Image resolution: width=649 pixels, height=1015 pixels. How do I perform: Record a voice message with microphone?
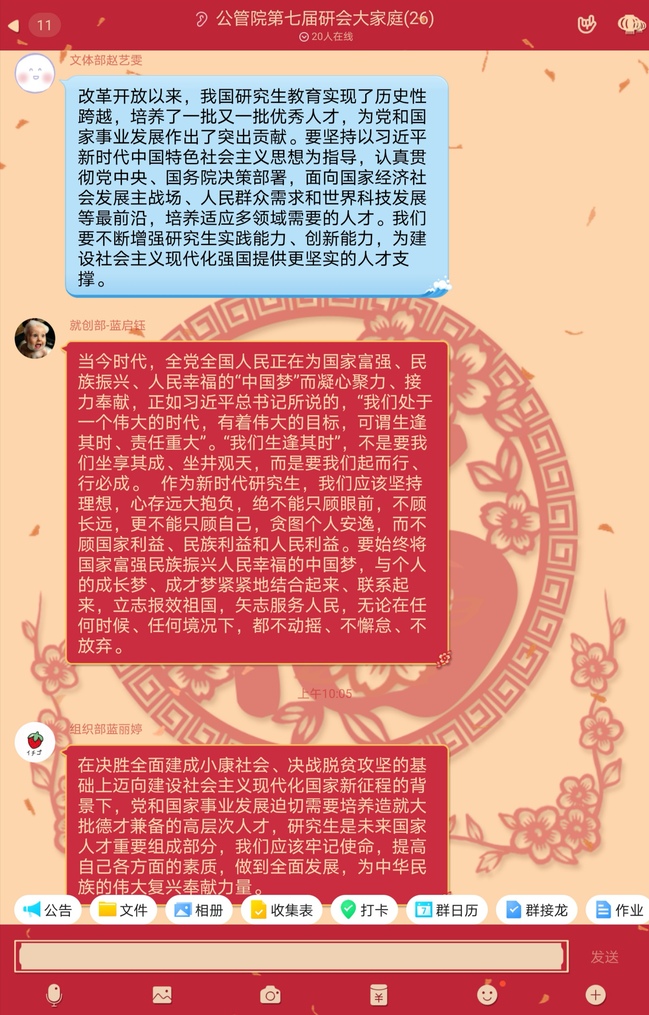coord(54,994)
